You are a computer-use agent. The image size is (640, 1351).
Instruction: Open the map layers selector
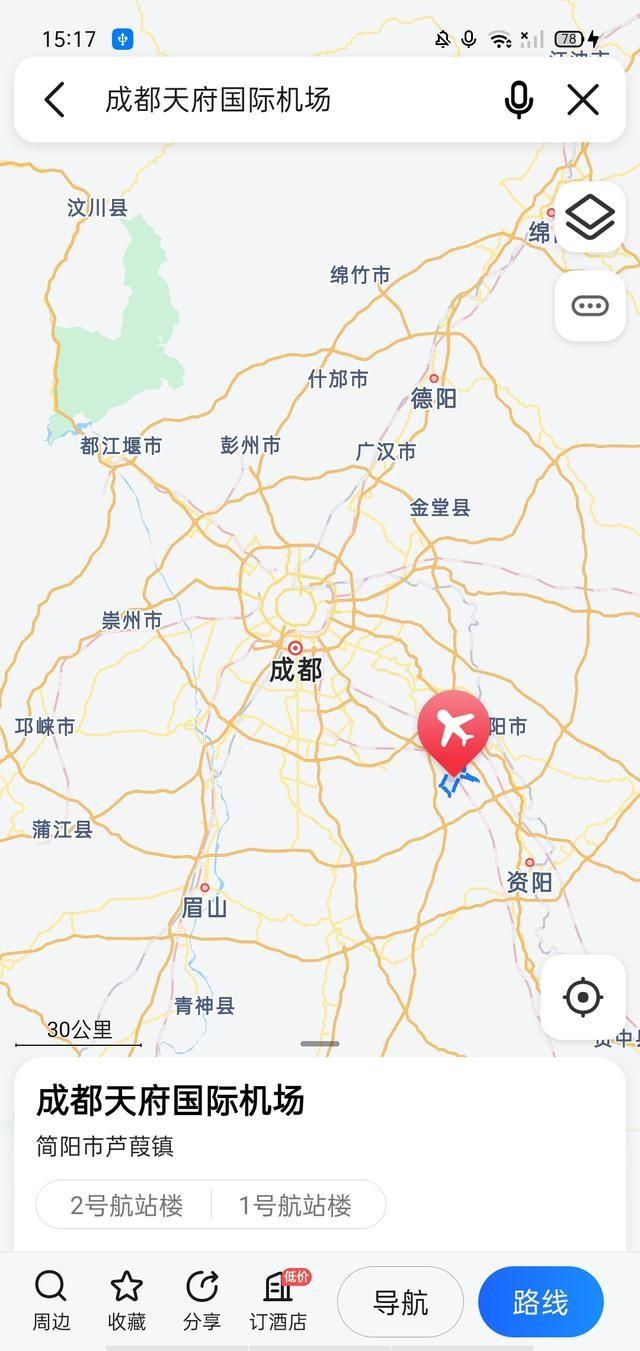(x=590, y=217)
